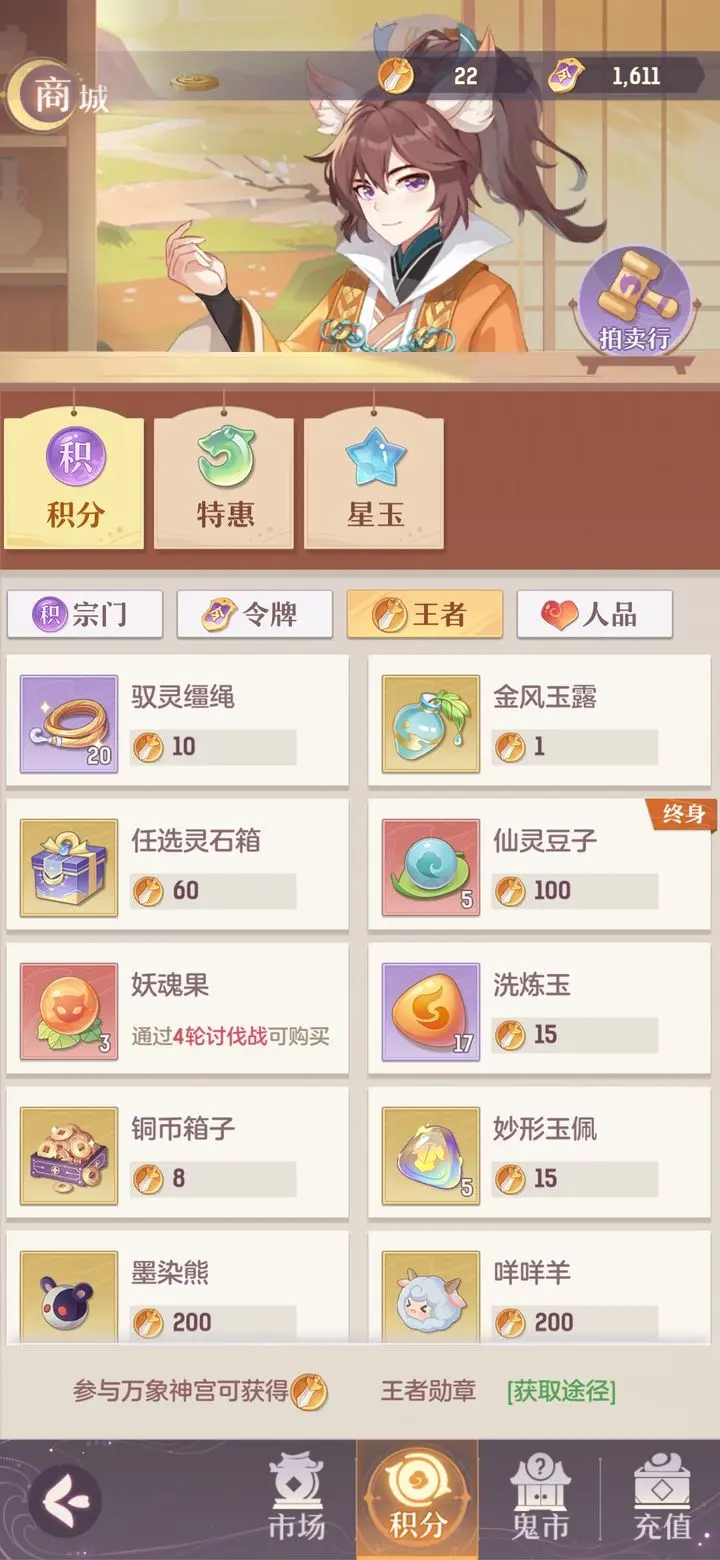
Task: Open the 仙灵豆子 item card
Action: (x=540, y=865)
